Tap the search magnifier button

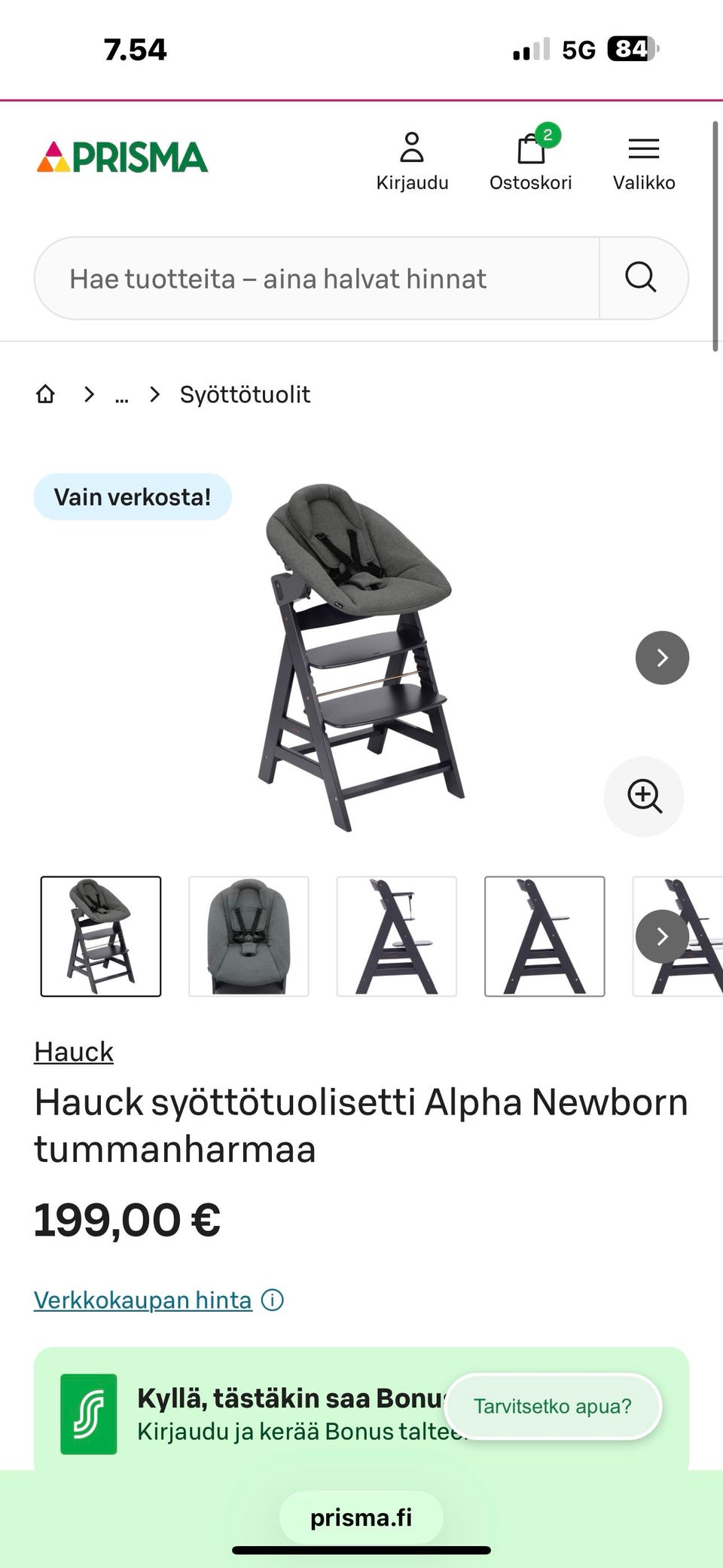pos(641,278)
